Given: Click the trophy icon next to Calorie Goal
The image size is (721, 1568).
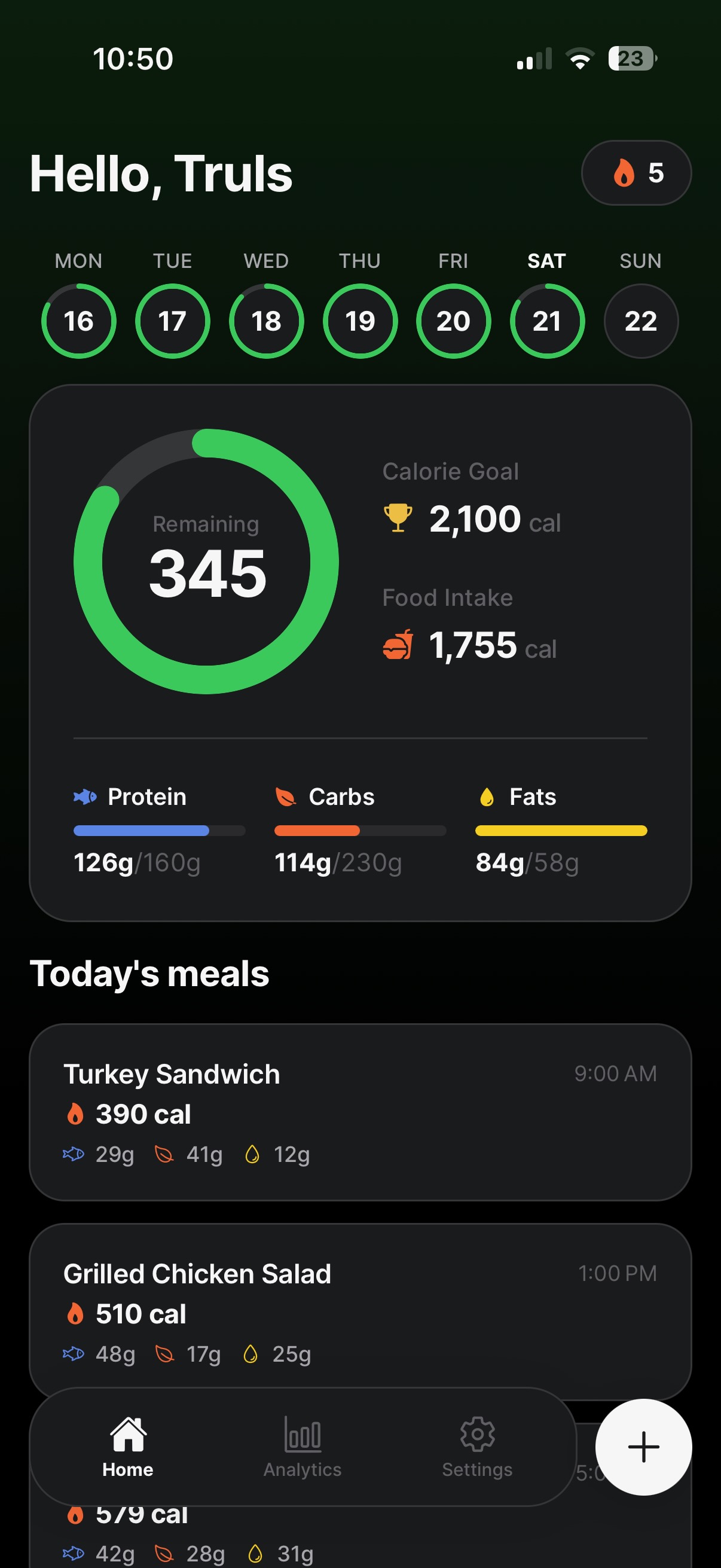Looking at the screenshot, I should (396, 518).
